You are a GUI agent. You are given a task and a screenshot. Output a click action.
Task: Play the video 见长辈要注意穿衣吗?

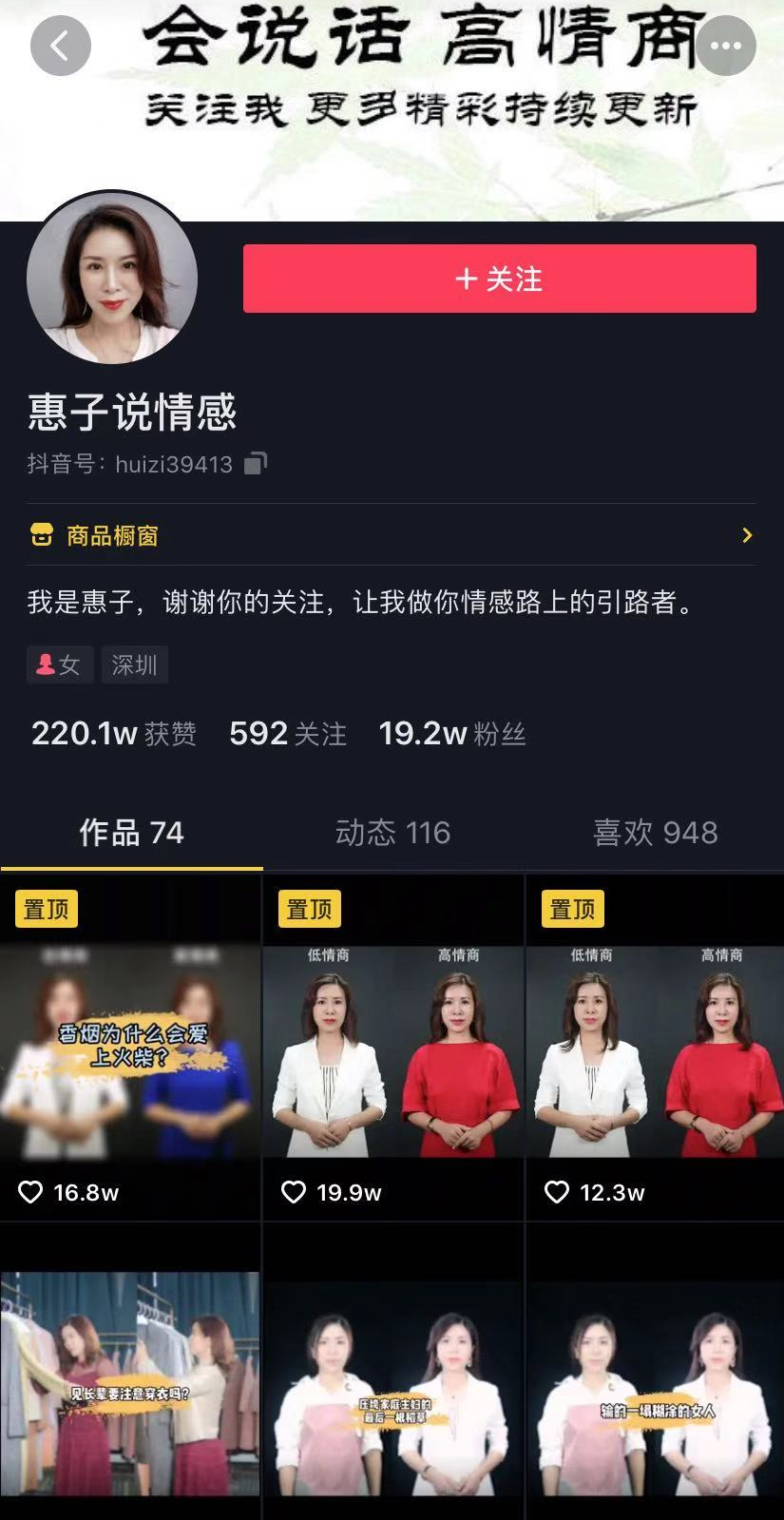[130, 1378]
